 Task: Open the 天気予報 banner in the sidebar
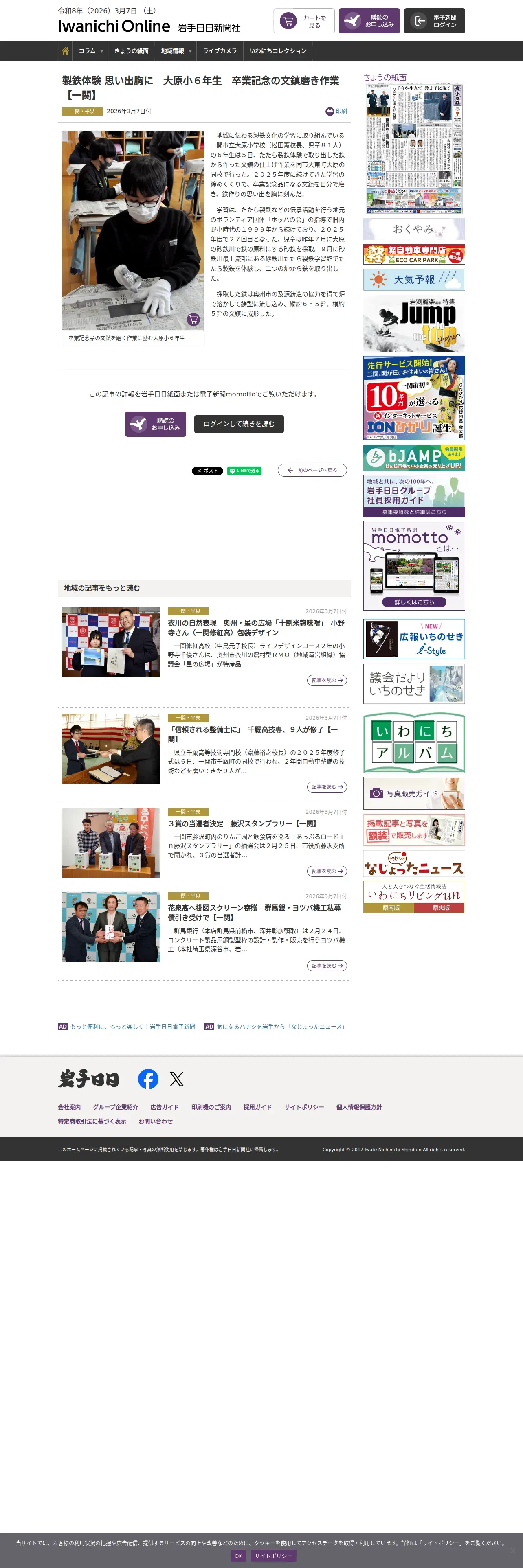[414, 279]
